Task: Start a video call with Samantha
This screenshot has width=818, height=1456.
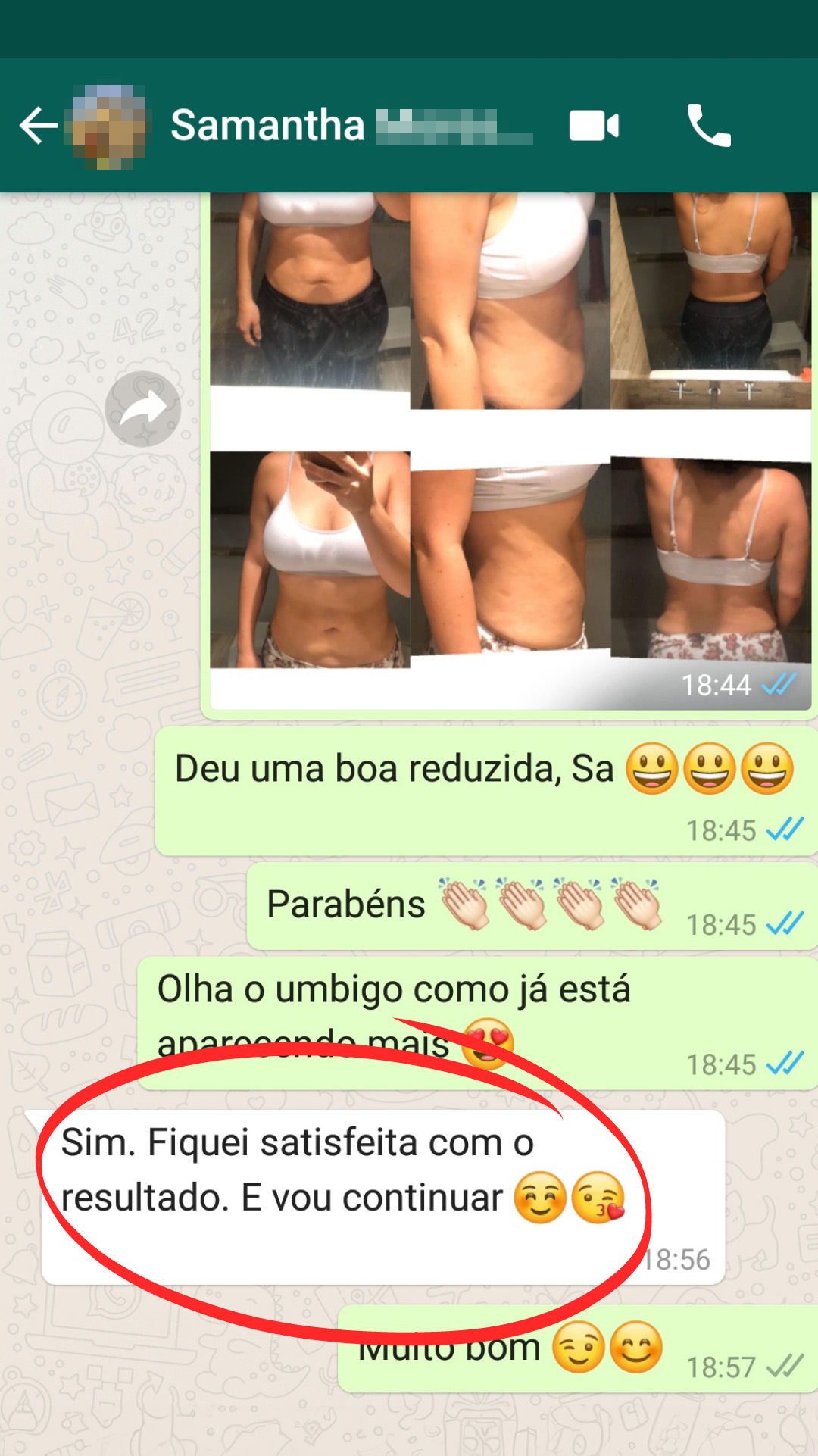Action: click(594, 126)
